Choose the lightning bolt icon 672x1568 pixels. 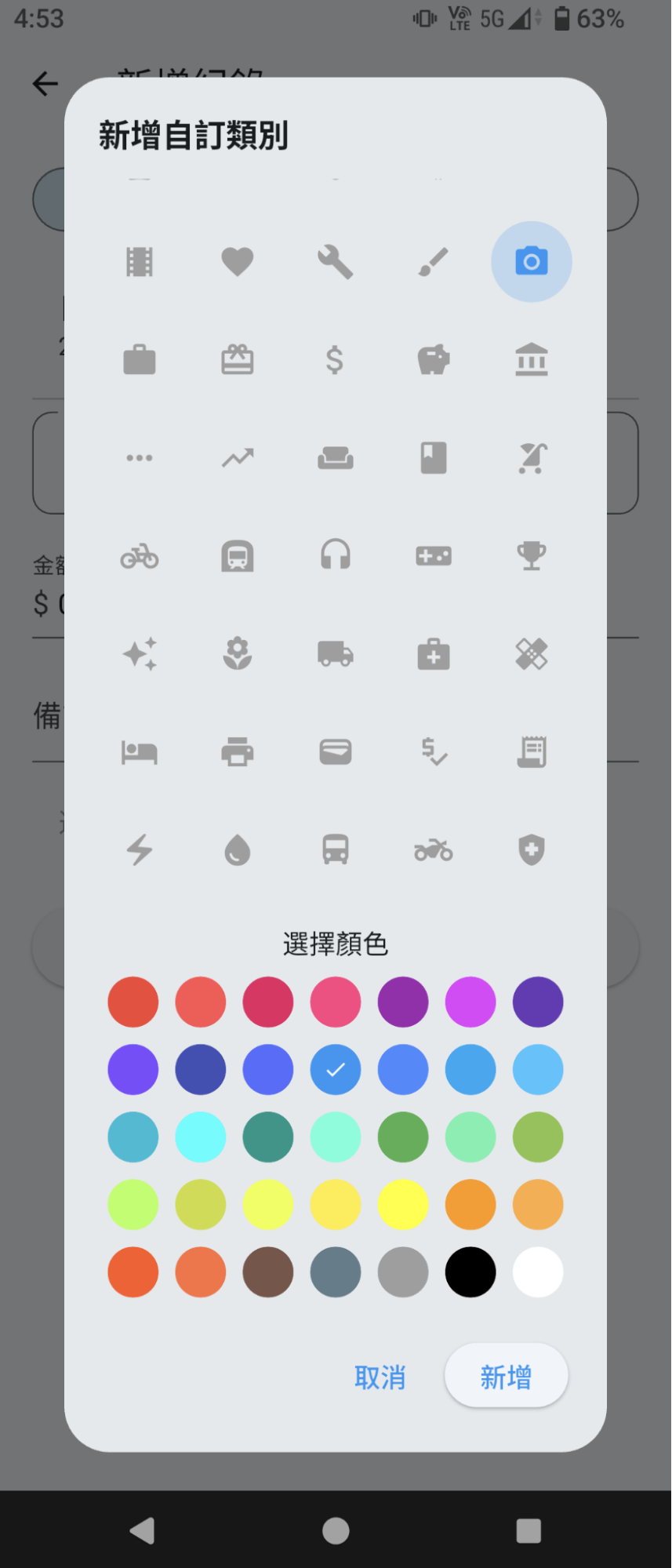point(140,849)
